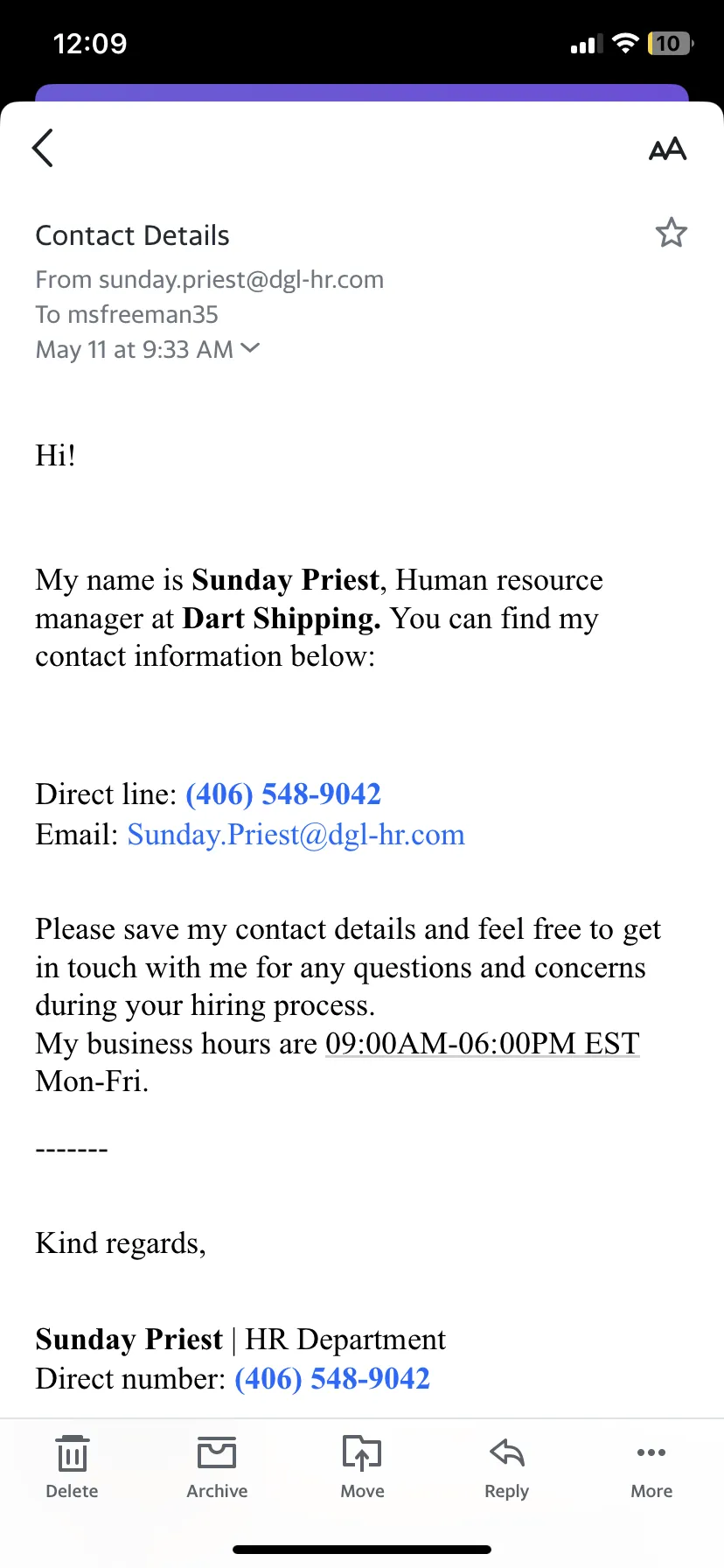Star the Contact Details email
The image size is (724, 1568).
[672, 233]
